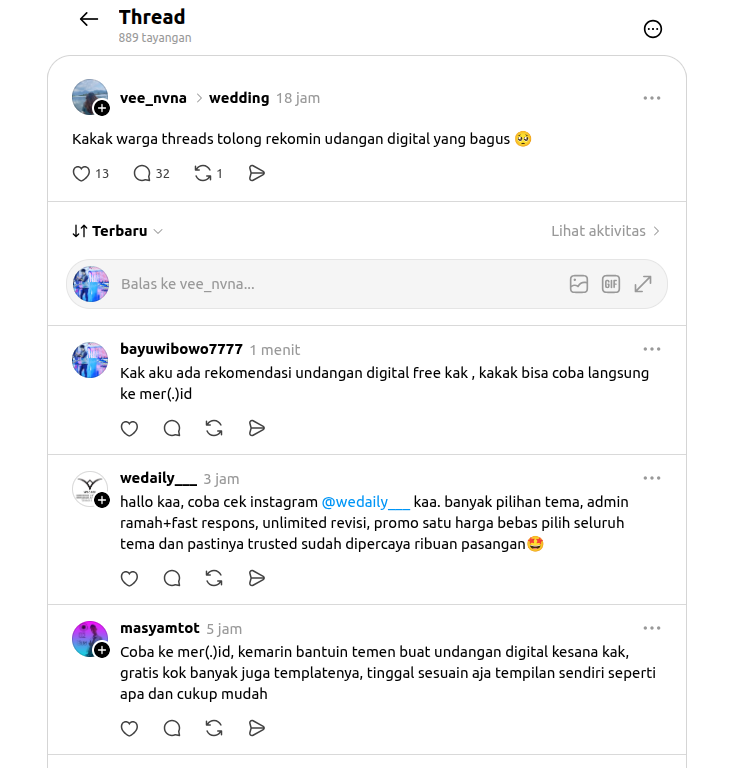Reply to wedaily___'s comment

[172, 578]
